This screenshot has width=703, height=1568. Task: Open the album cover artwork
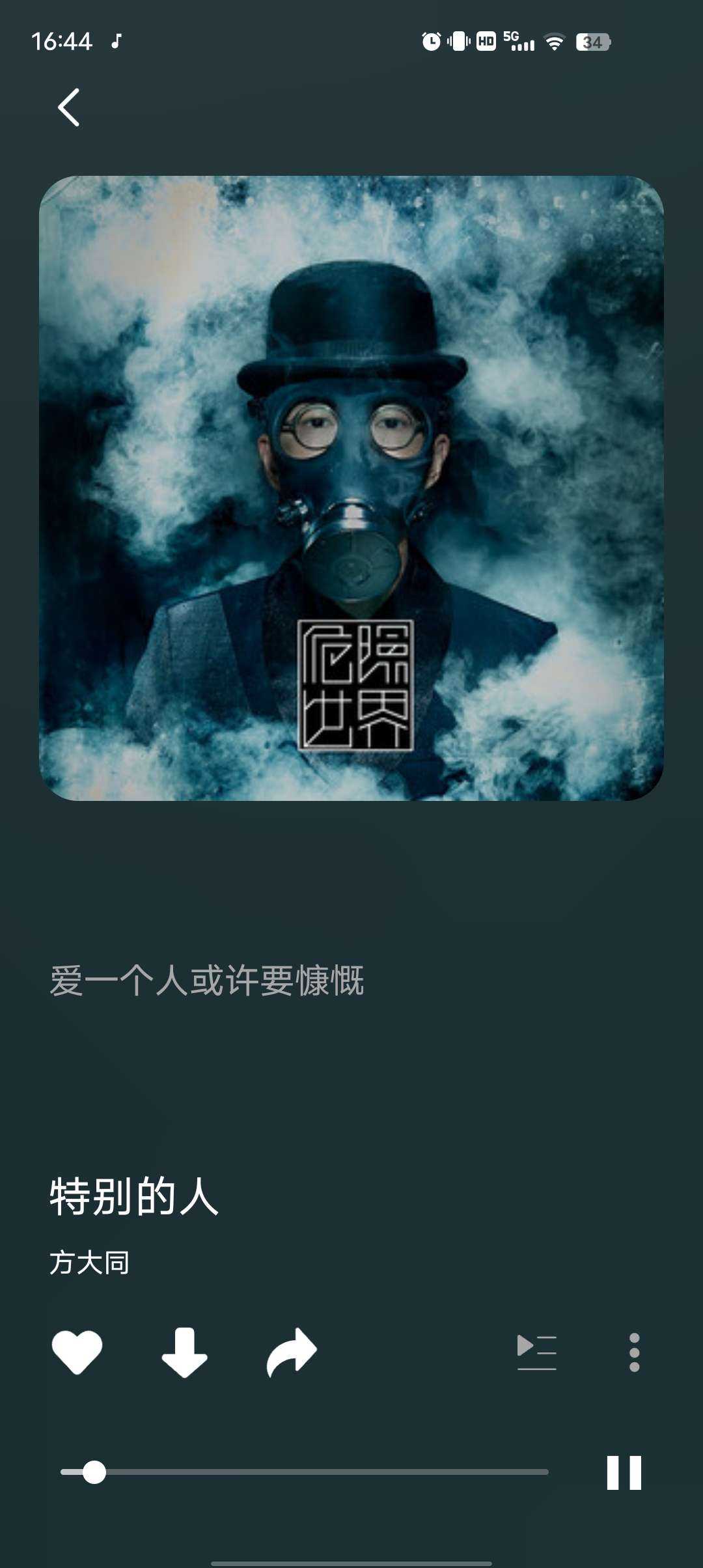coord(351,488)
